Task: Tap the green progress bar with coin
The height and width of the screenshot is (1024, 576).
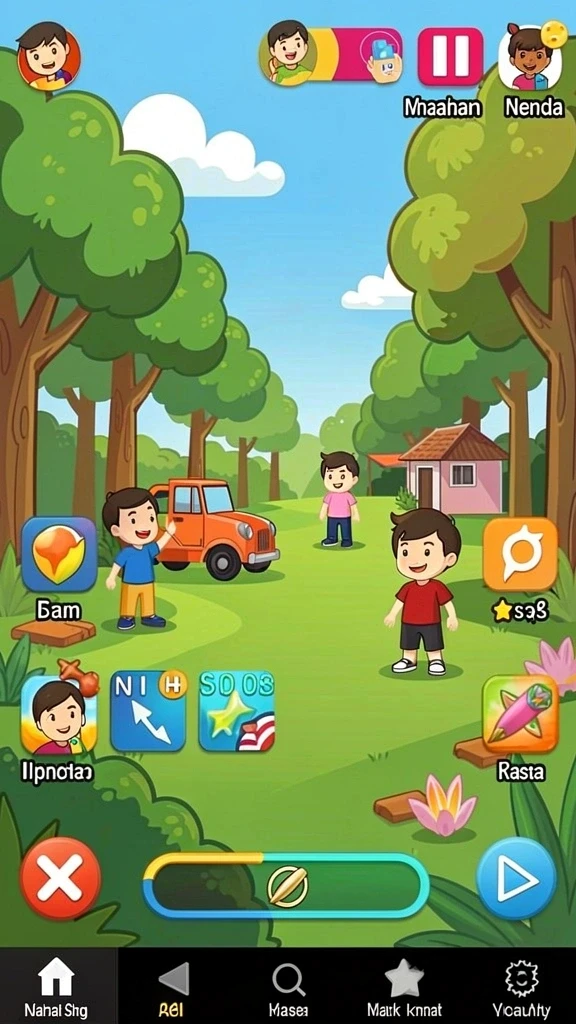Action: click(287, 886)
